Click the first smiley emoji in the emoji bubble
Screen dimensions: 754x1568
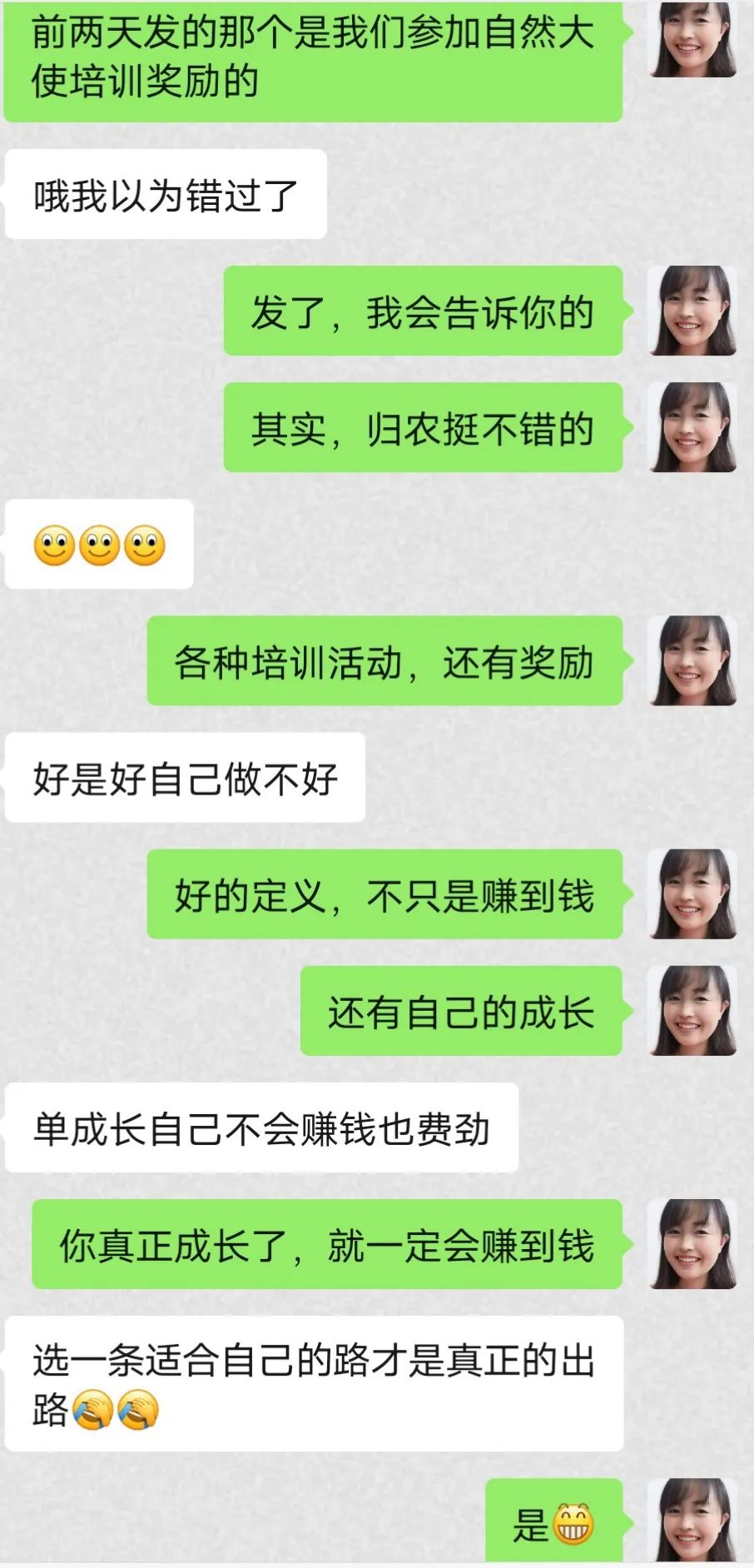[x=55, y=547]
